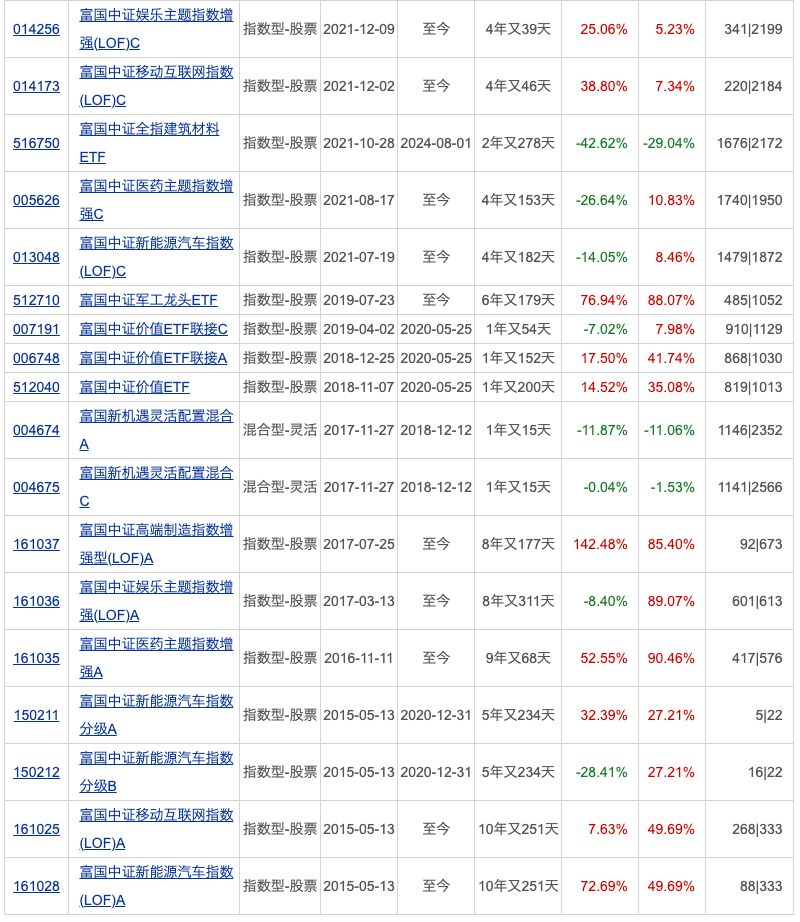Open fund code 161025 link
The height and width of the screenshot is (922, 800).
tap(36, 830)
